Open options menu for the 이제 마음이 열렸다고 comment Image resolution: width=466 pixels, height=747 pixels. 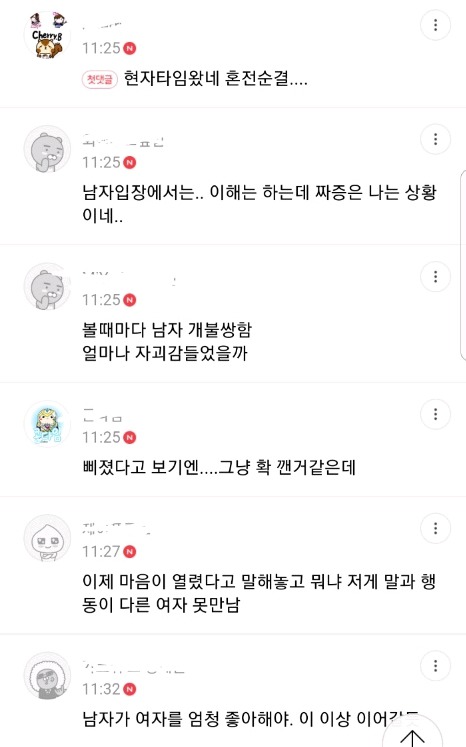(x=435, y=528)
